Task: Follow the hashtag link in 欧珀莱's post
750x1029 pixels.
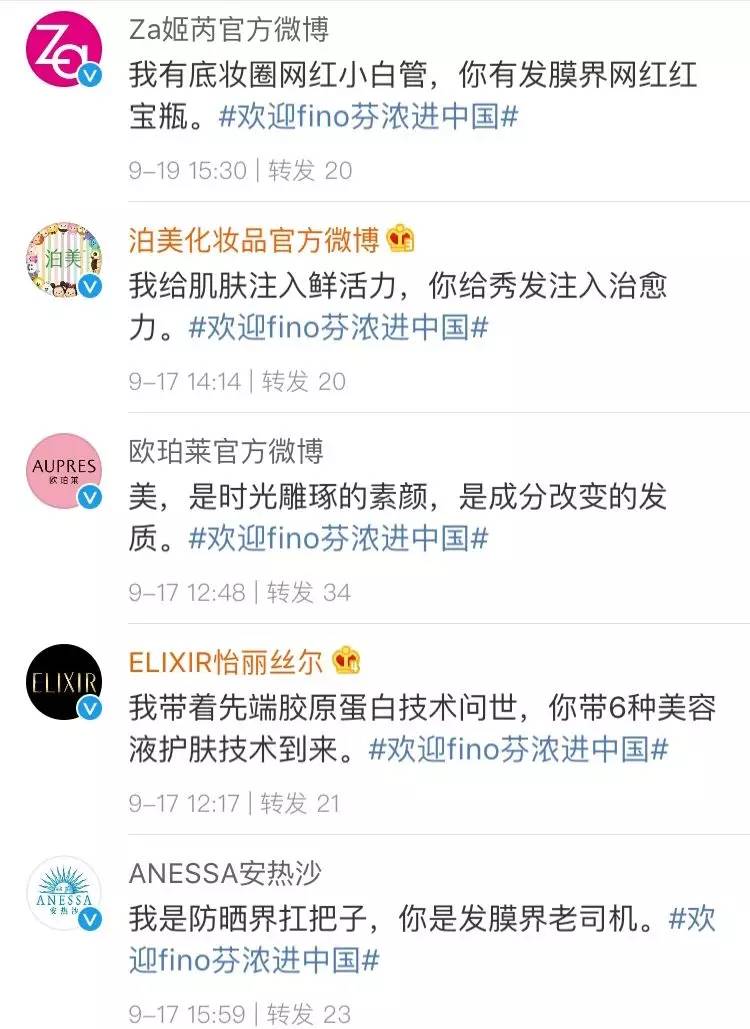Action: (338, 539)
